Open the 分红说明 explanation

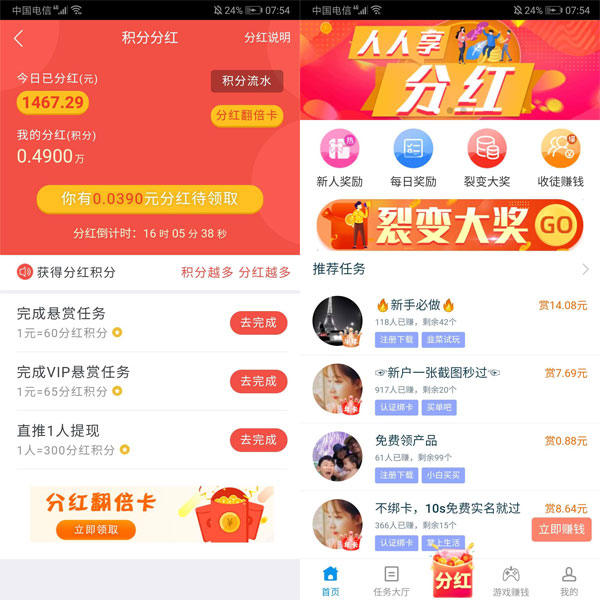(x=267, y=38)
